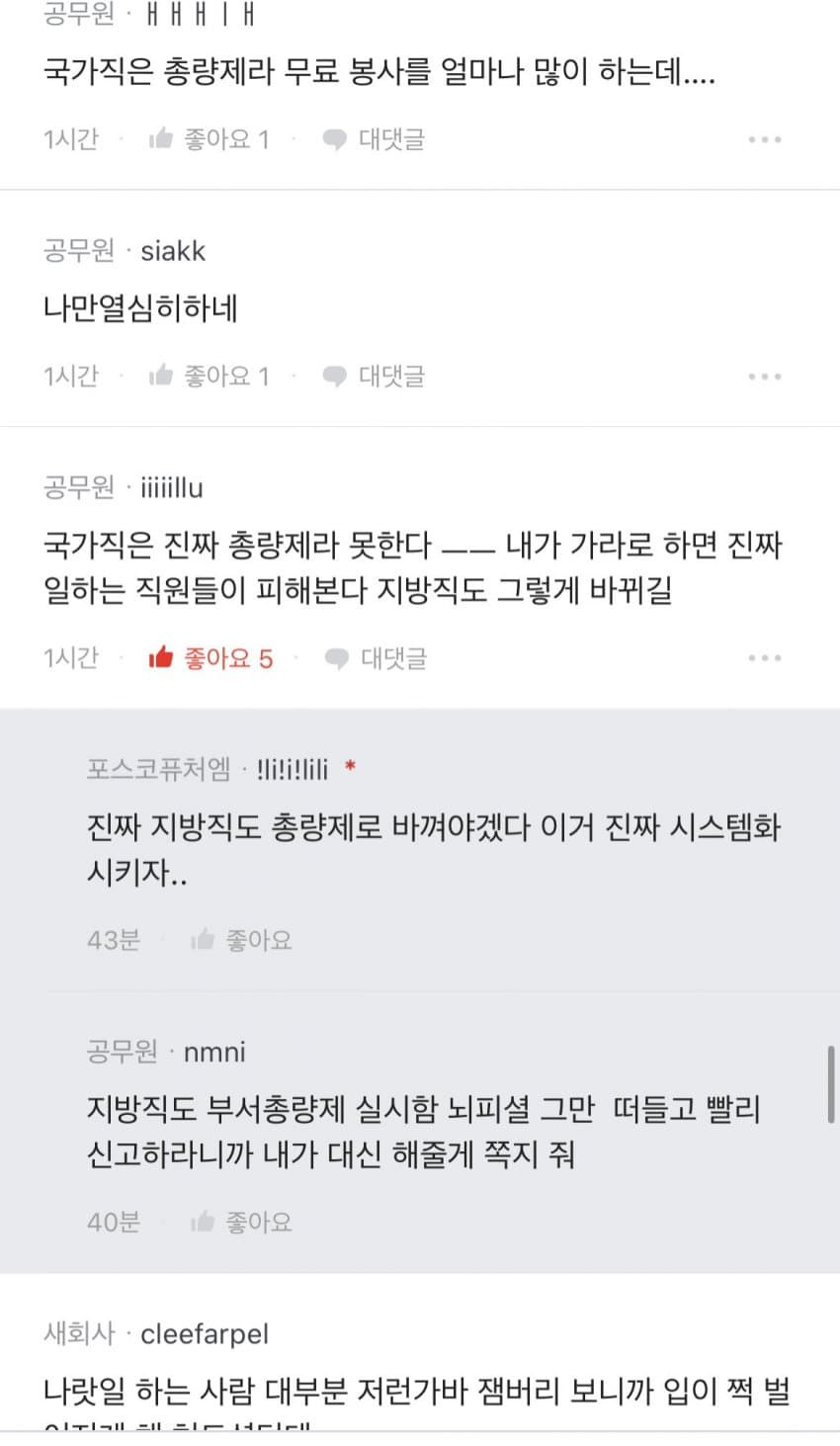Reply to iiiiillu's comment
Viewport: 840px width, 1446px height.
point(376,658)
